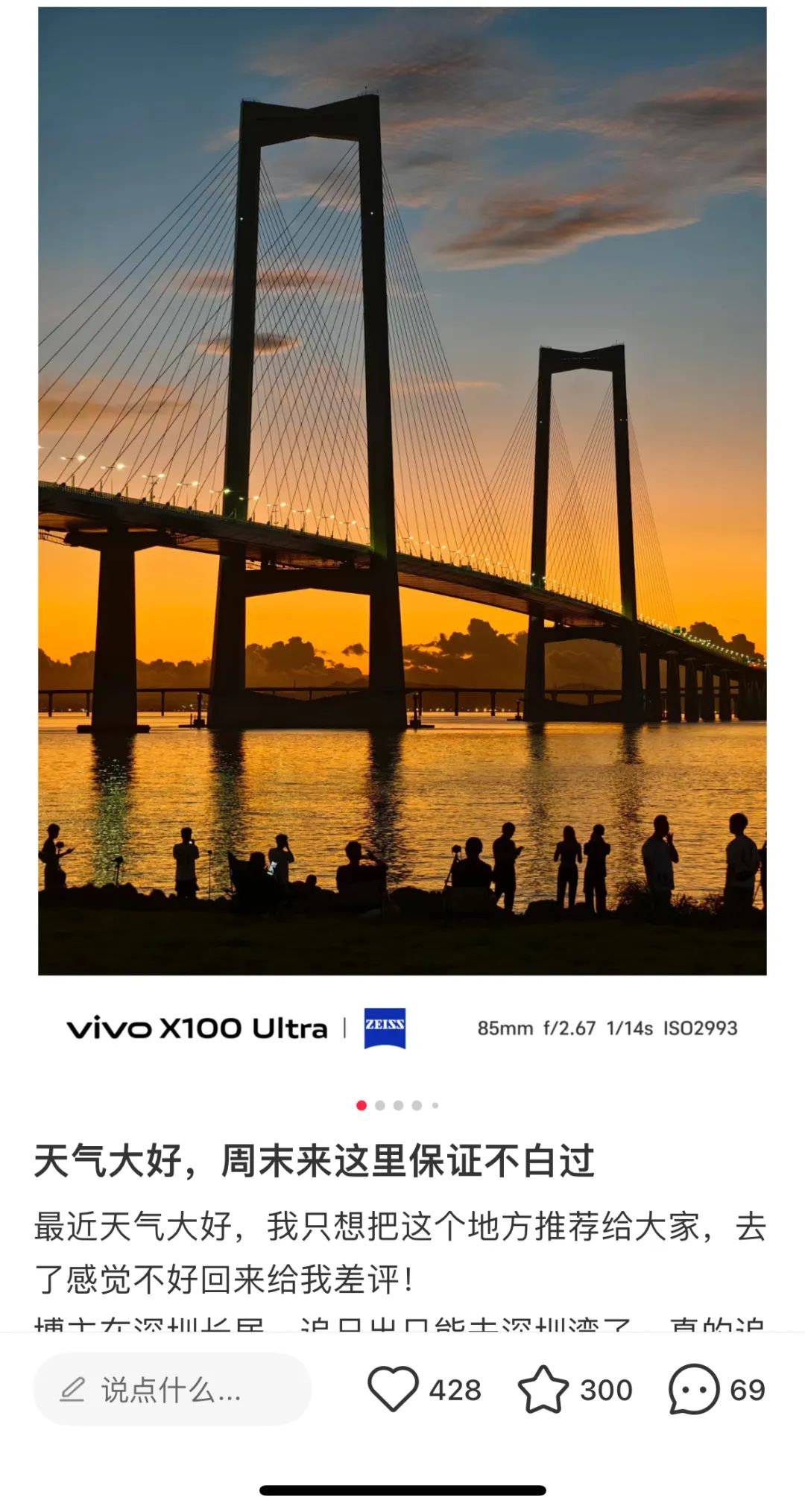Open the comments bubble icon
Screen dimensions: 805x1512
[693, 1389]
